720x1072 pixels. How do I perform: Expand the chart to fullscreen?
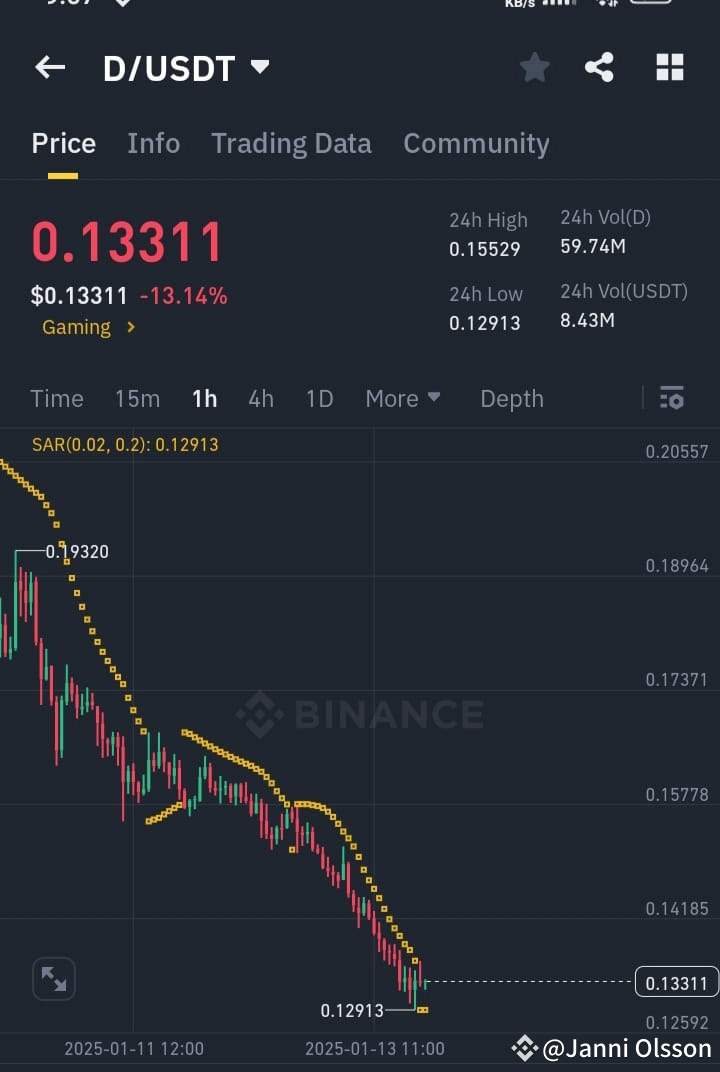coord(53,979)
